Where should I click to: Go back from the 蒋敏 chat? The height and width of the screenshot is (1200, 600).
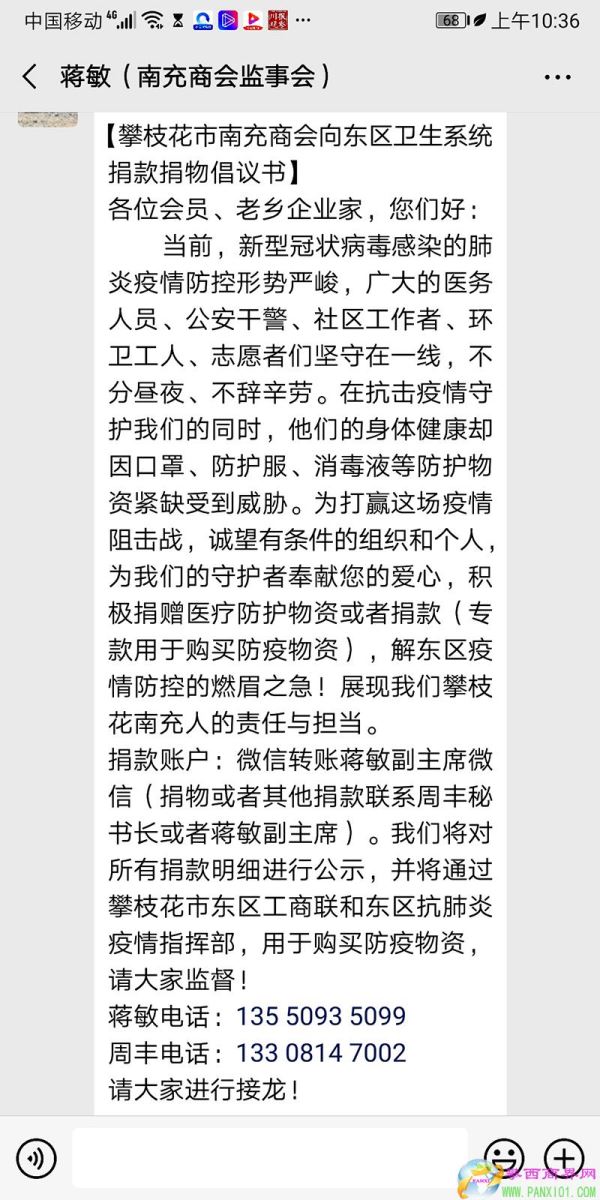click(29, 76)
